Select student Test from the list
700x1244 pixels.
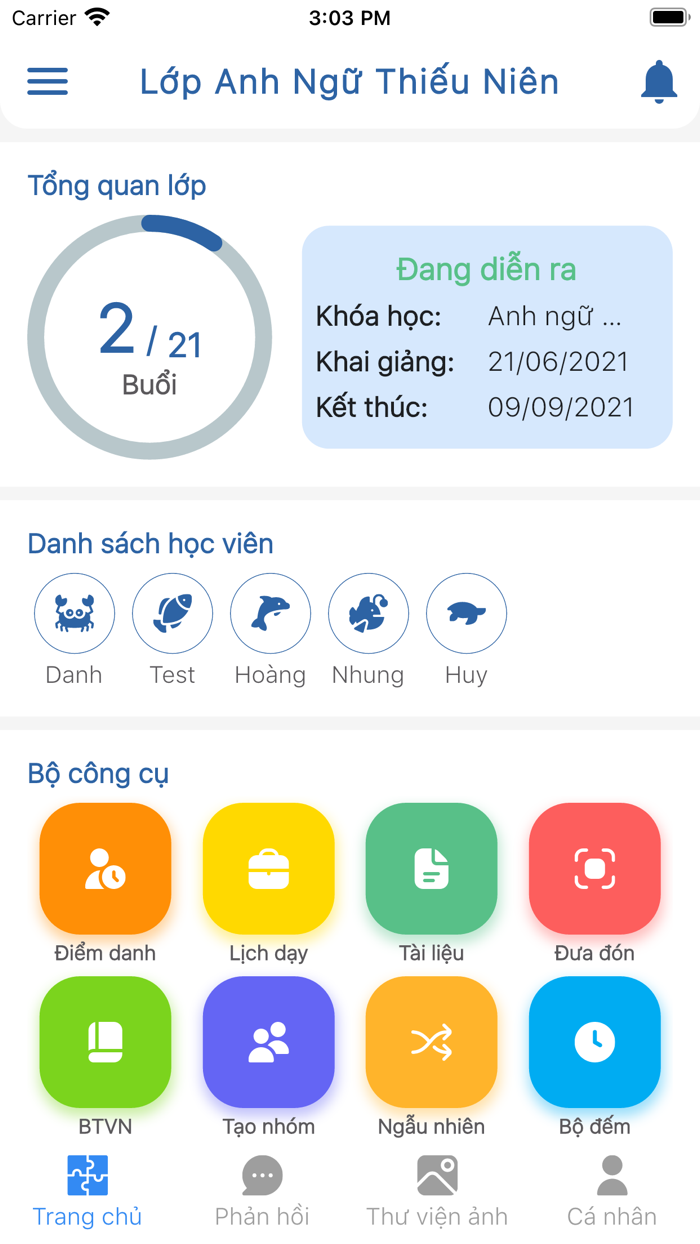[x=172, y=613]
